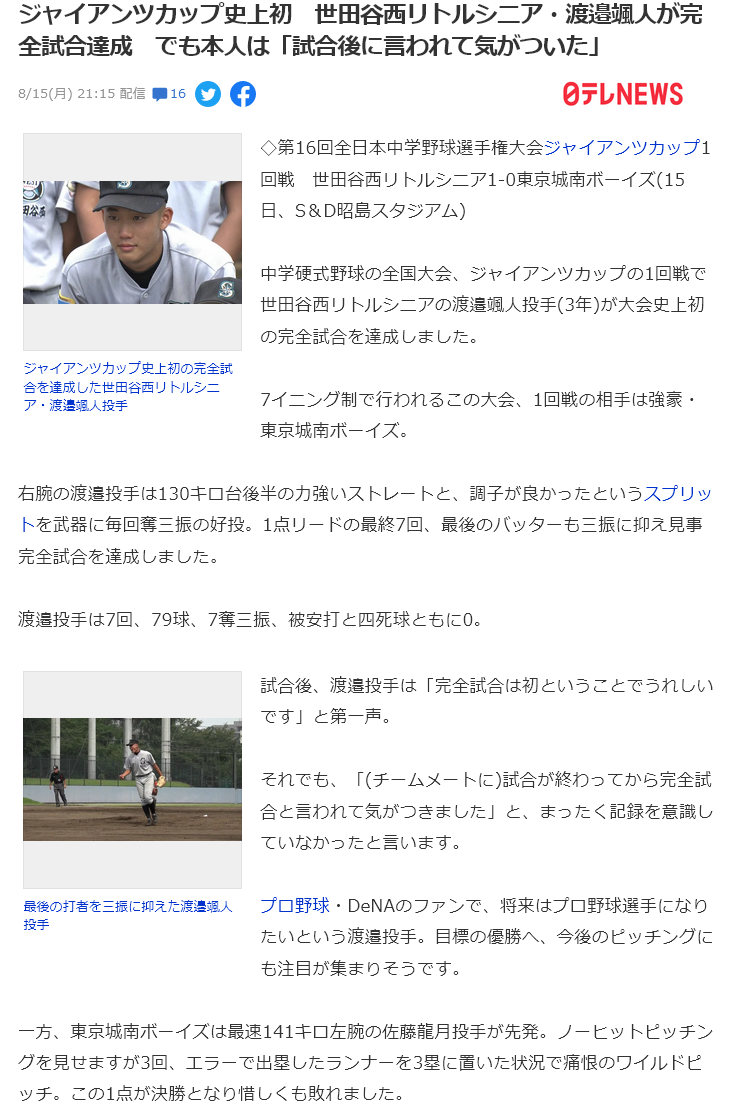Open the 16 comments link
This screenshot has height=1110, width=733.
[169, 94]
